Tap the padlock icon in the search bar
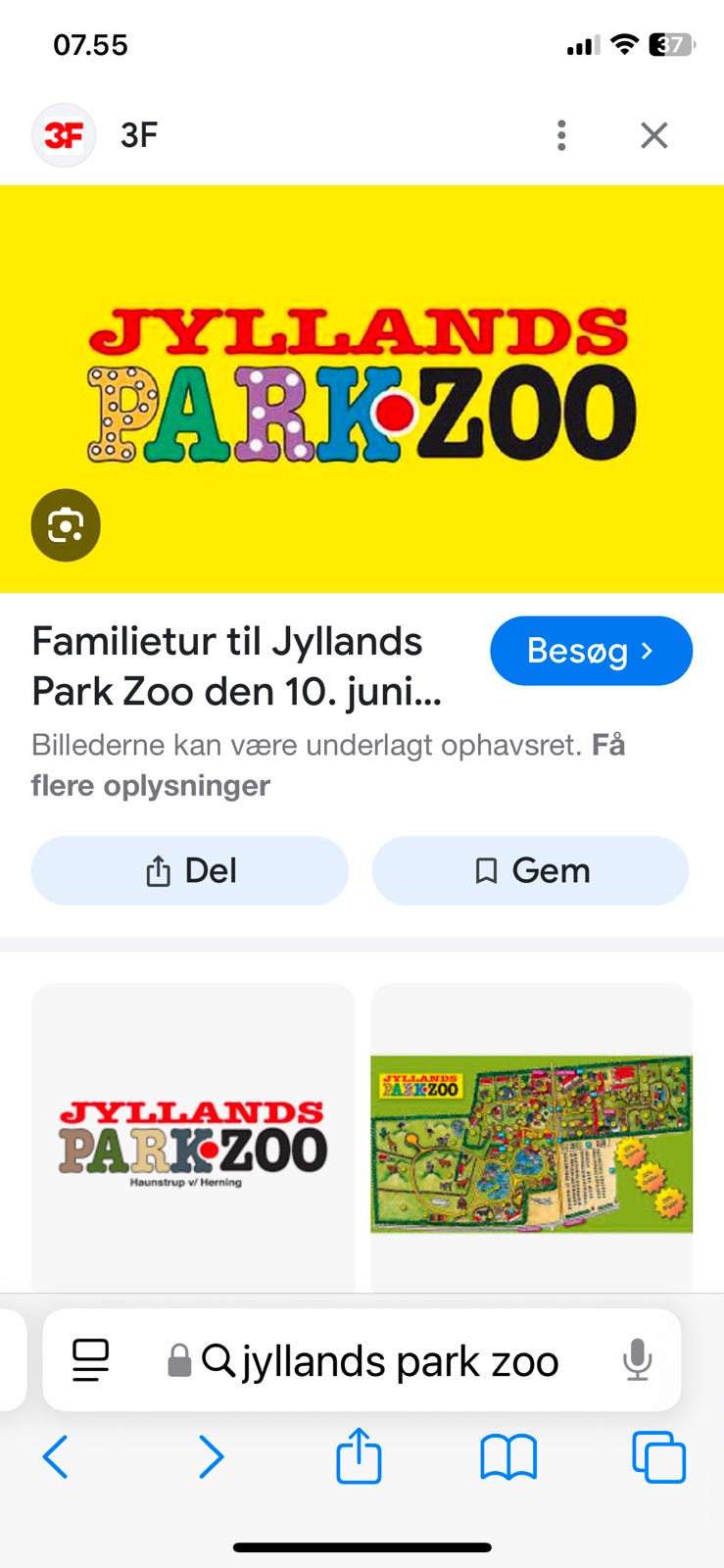This screenshot has width=724, height=1568. (179, 1360)
